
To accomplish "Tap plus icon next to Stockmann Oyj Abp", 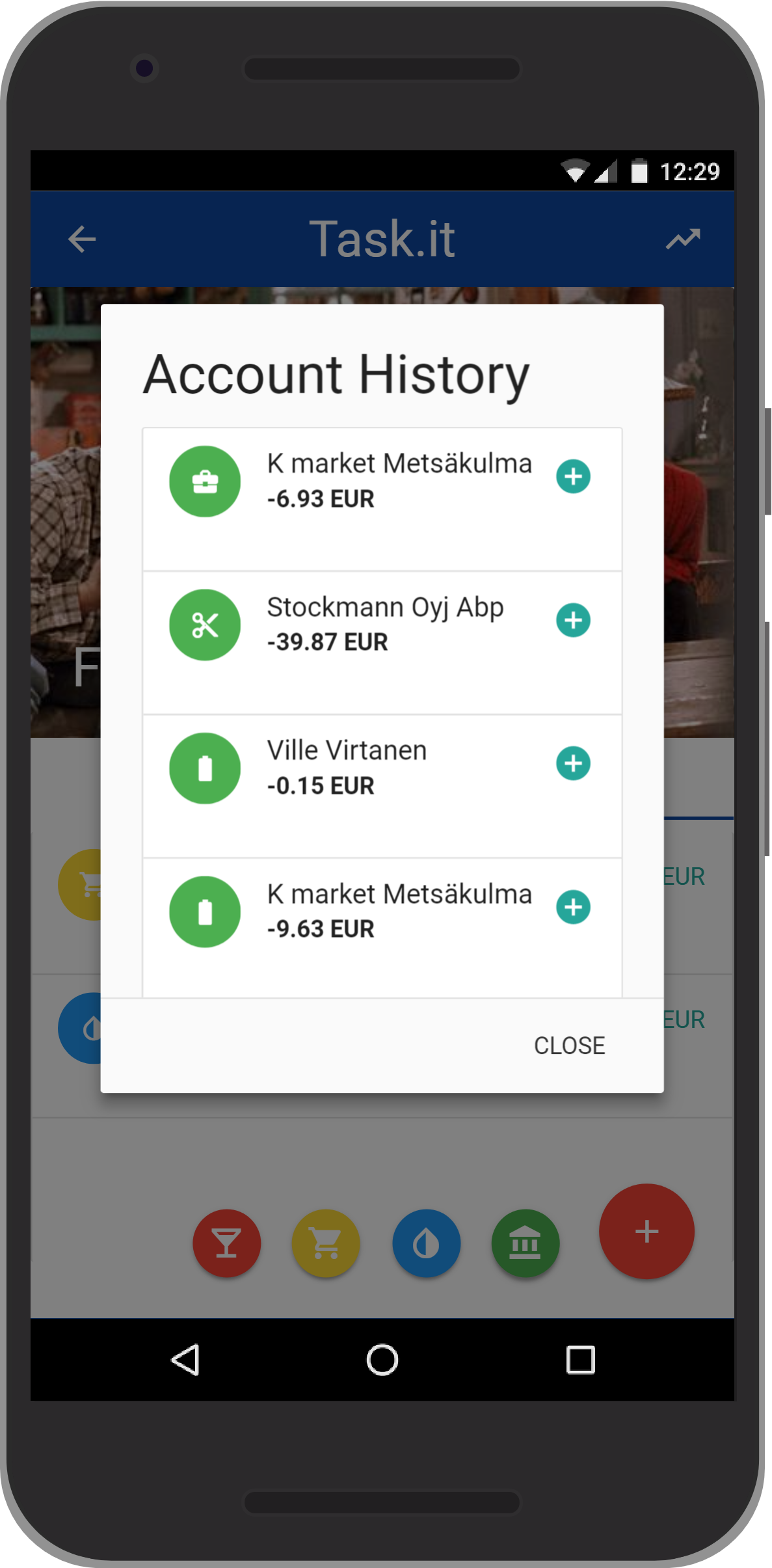I will 573,620.
